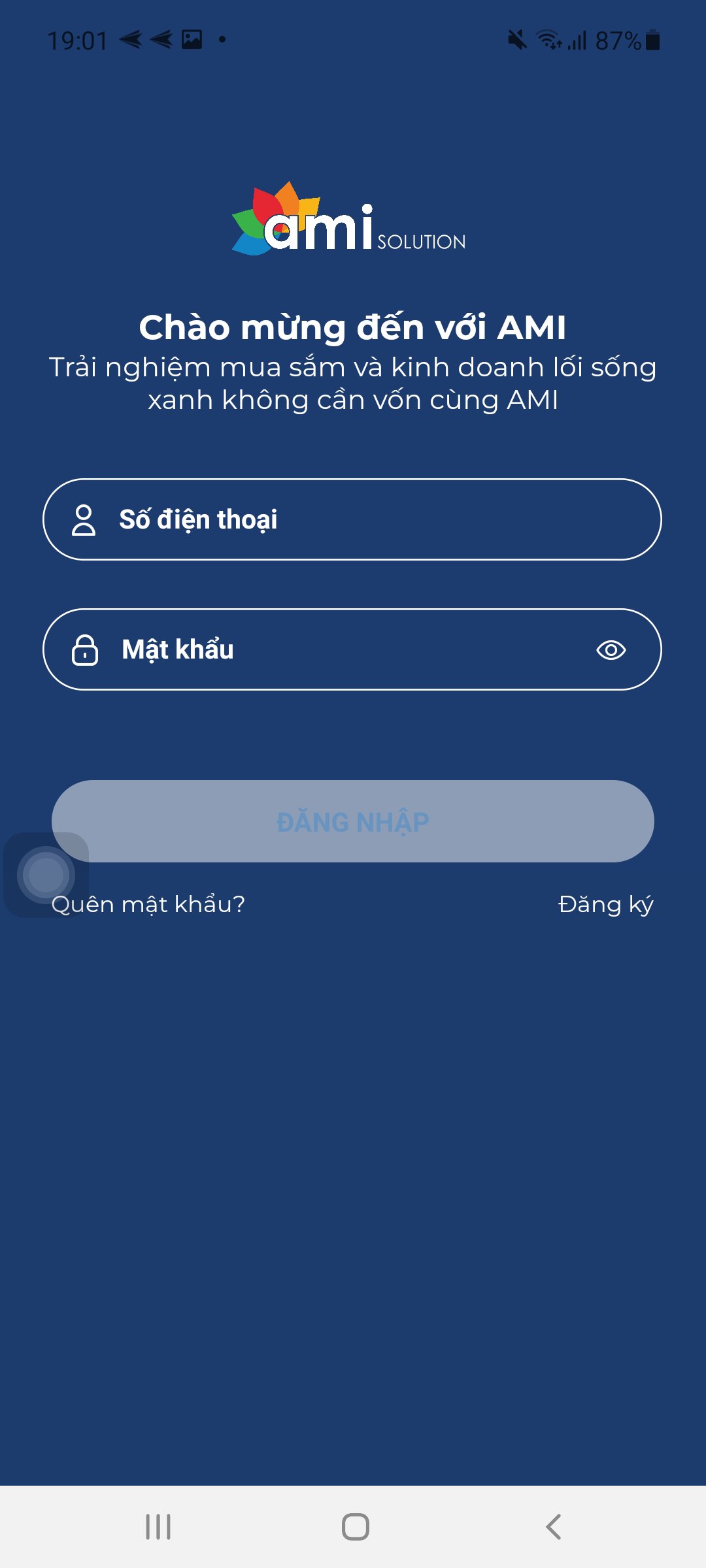The height and width of the screenshot is (1568, 706).
Task: Click the AMI Solution logo
Action: (x=350, y=221)
